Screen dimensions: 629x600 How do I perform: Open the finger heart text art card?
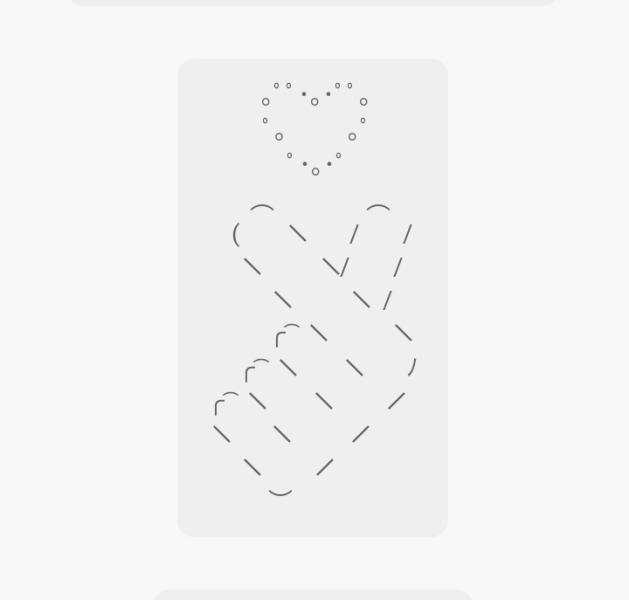312,298
